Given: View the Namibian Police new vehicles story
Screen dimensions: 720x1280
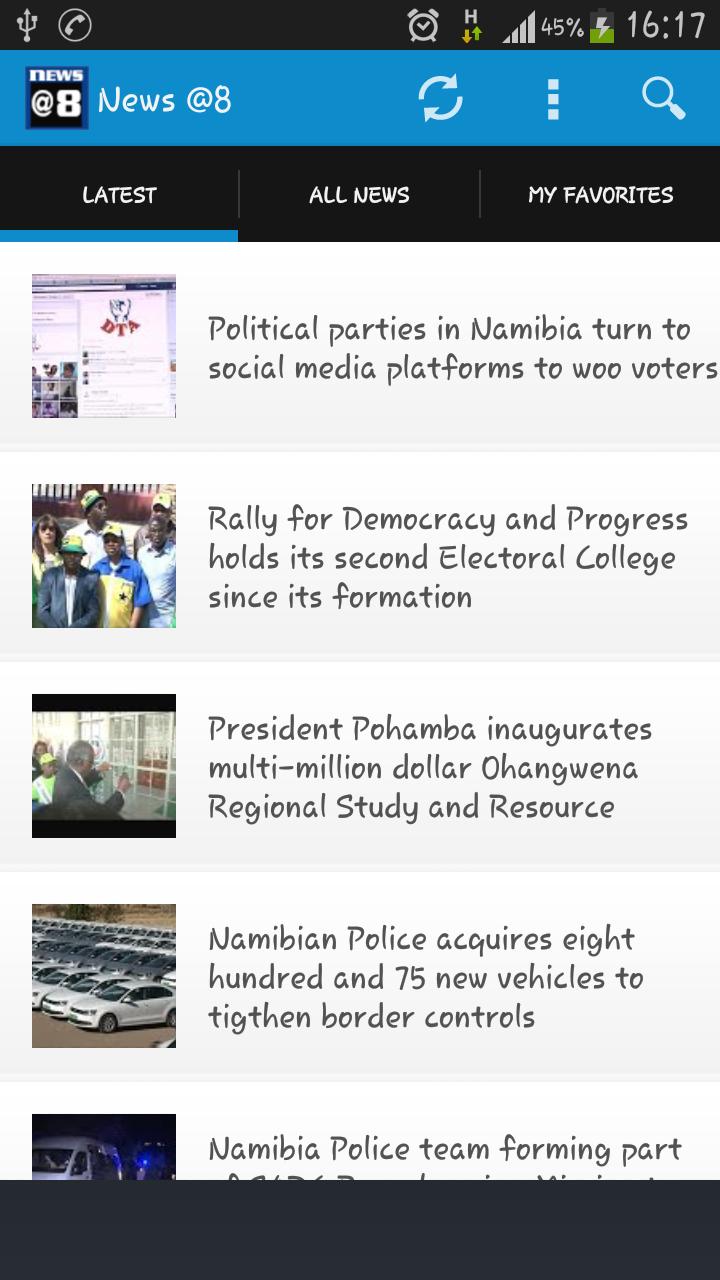Looking at the screenshot, I should pos(425,977).
